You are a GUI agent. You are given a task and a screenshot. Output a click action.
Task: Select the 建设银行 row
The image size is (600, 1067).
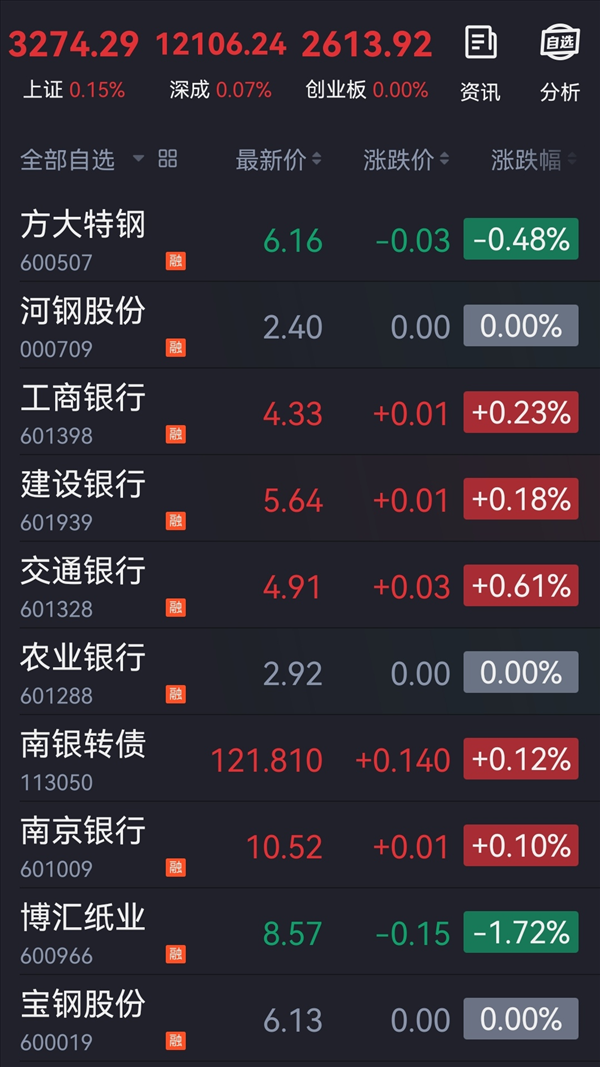click(300, 498)
